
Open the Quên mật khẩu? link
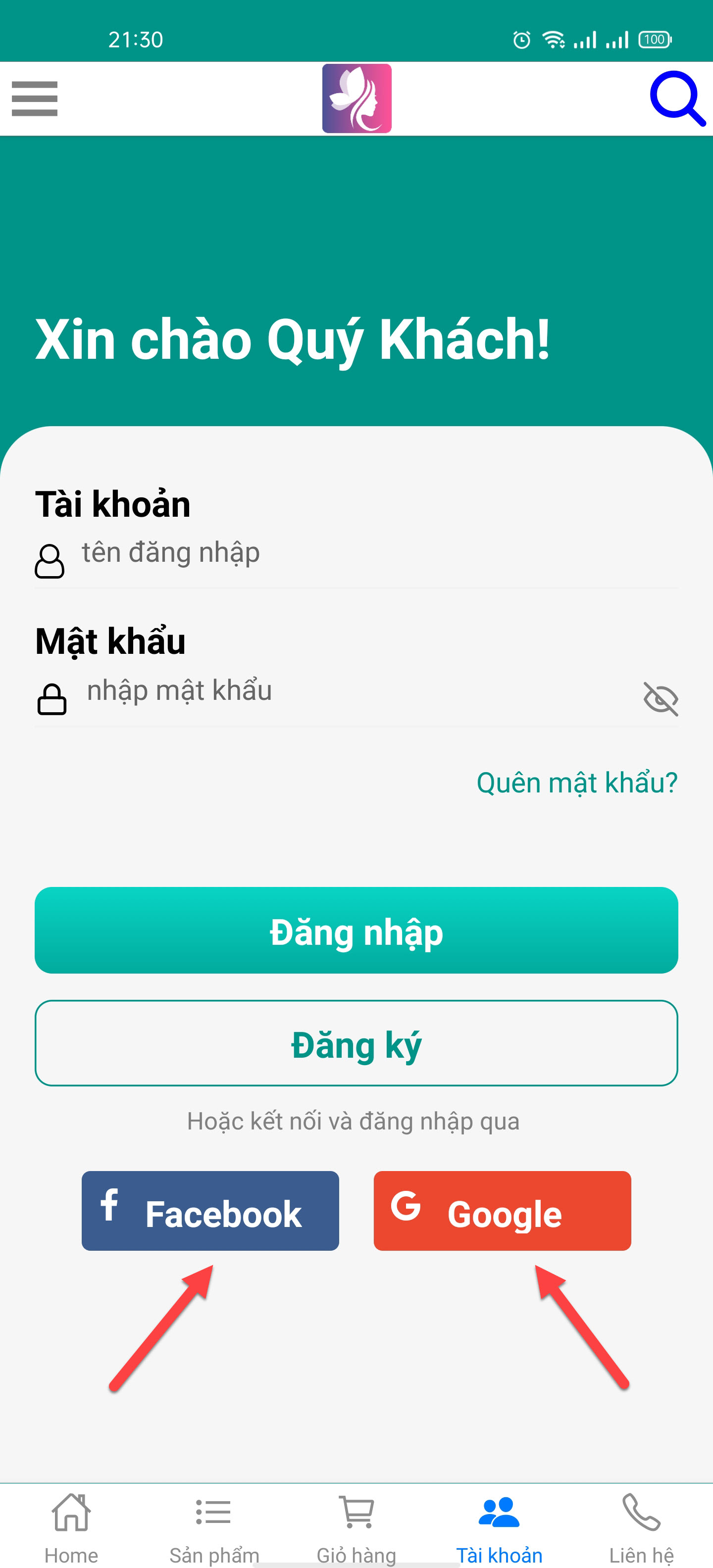click(x=576, y=783)
